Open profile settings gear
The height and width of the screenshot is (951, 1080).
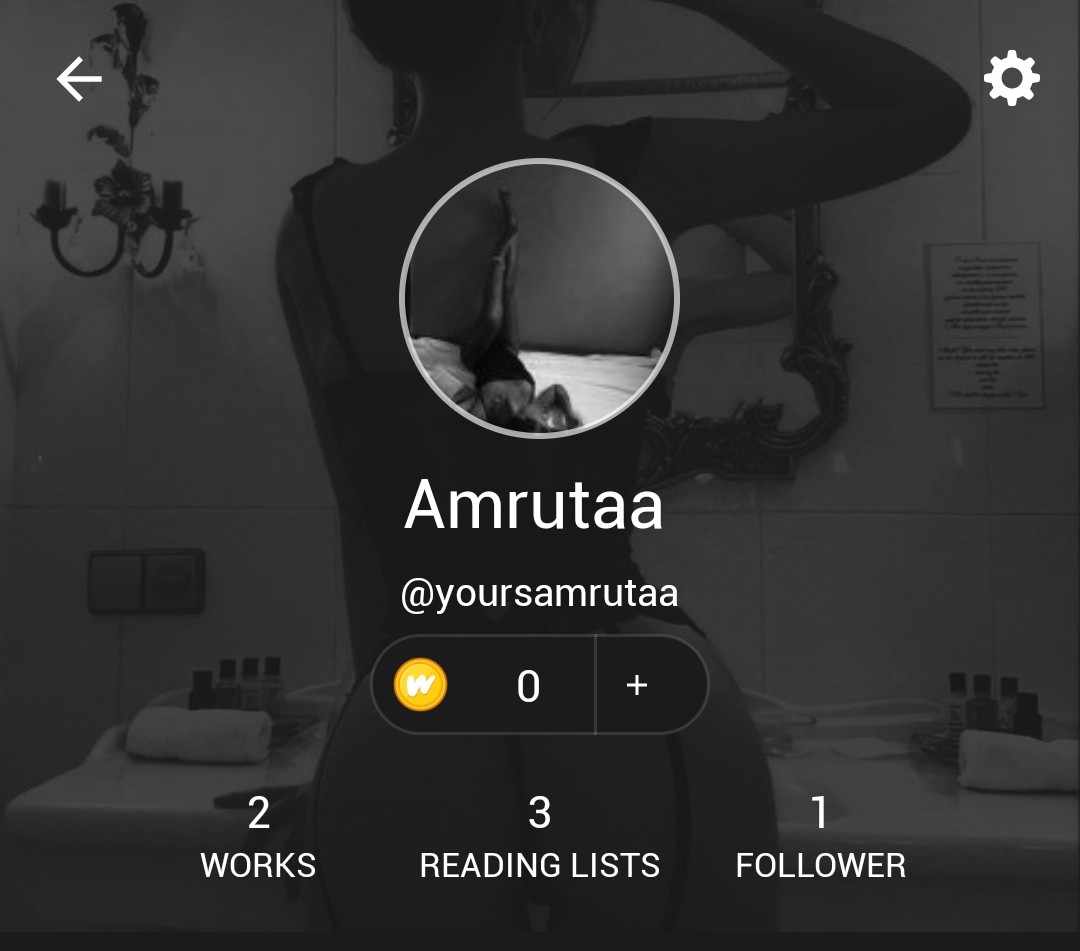(x=1011, y=78)
